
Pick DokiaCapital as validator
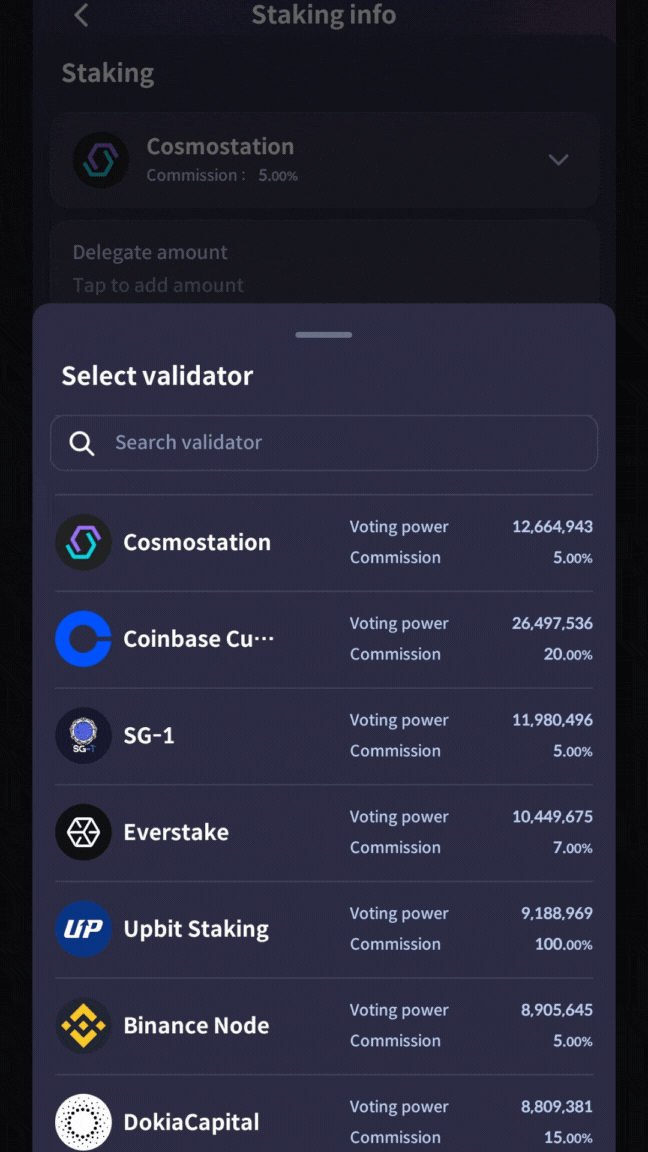point(324,1121)
